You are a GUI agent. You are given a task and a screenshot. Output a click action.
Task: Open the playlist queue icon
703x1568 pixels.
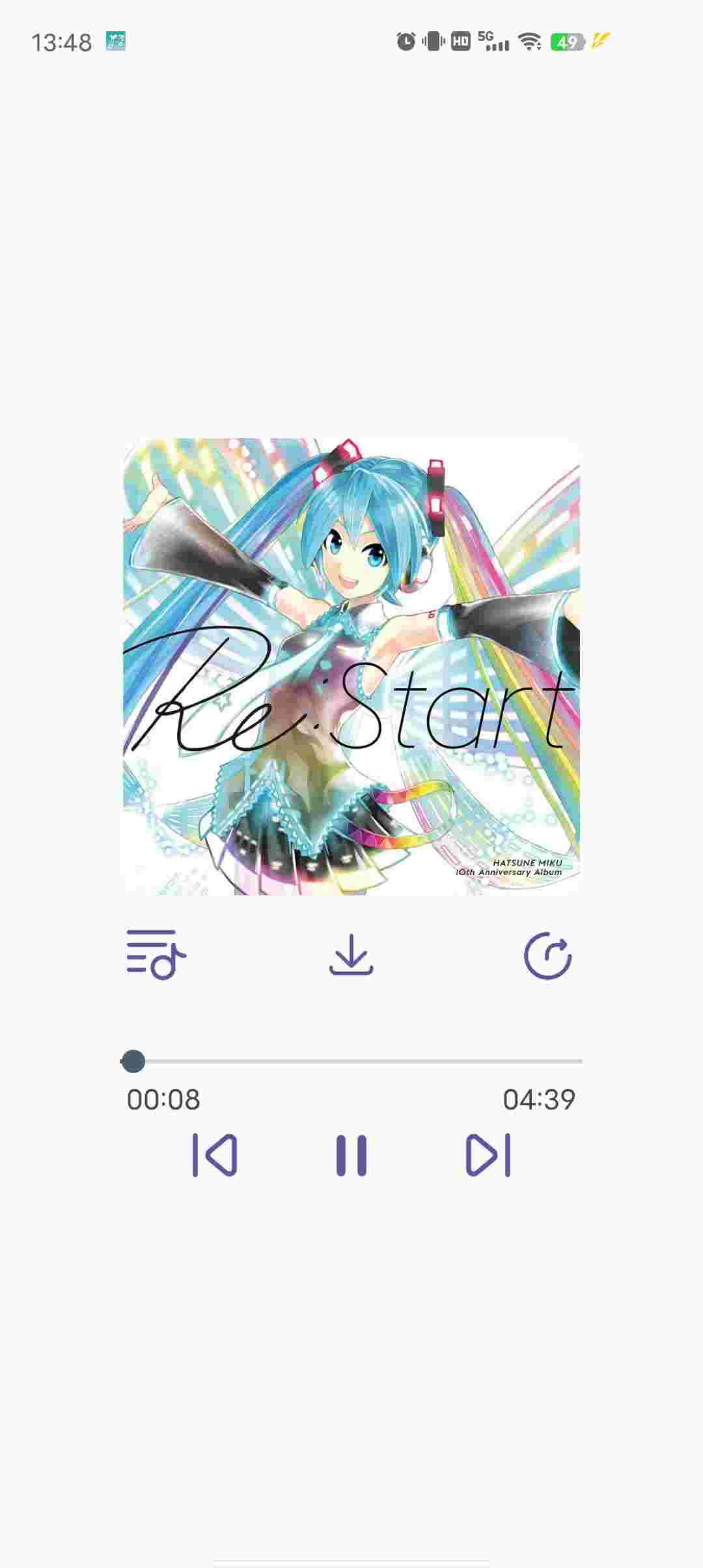(x=156, y=955)
